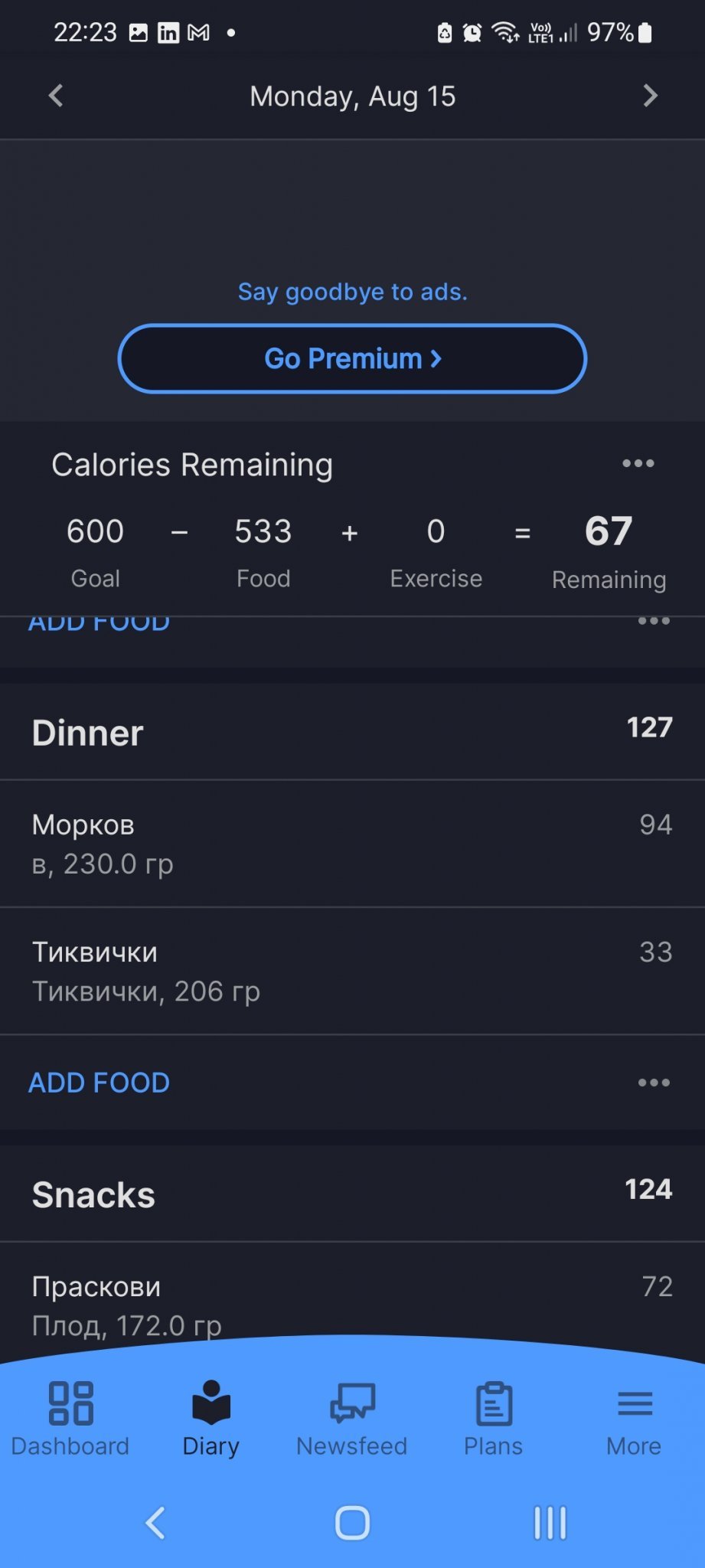The height and width of the screenshot is (1568, 705).
Task: Open the More tab
Action: point(634,1418)
